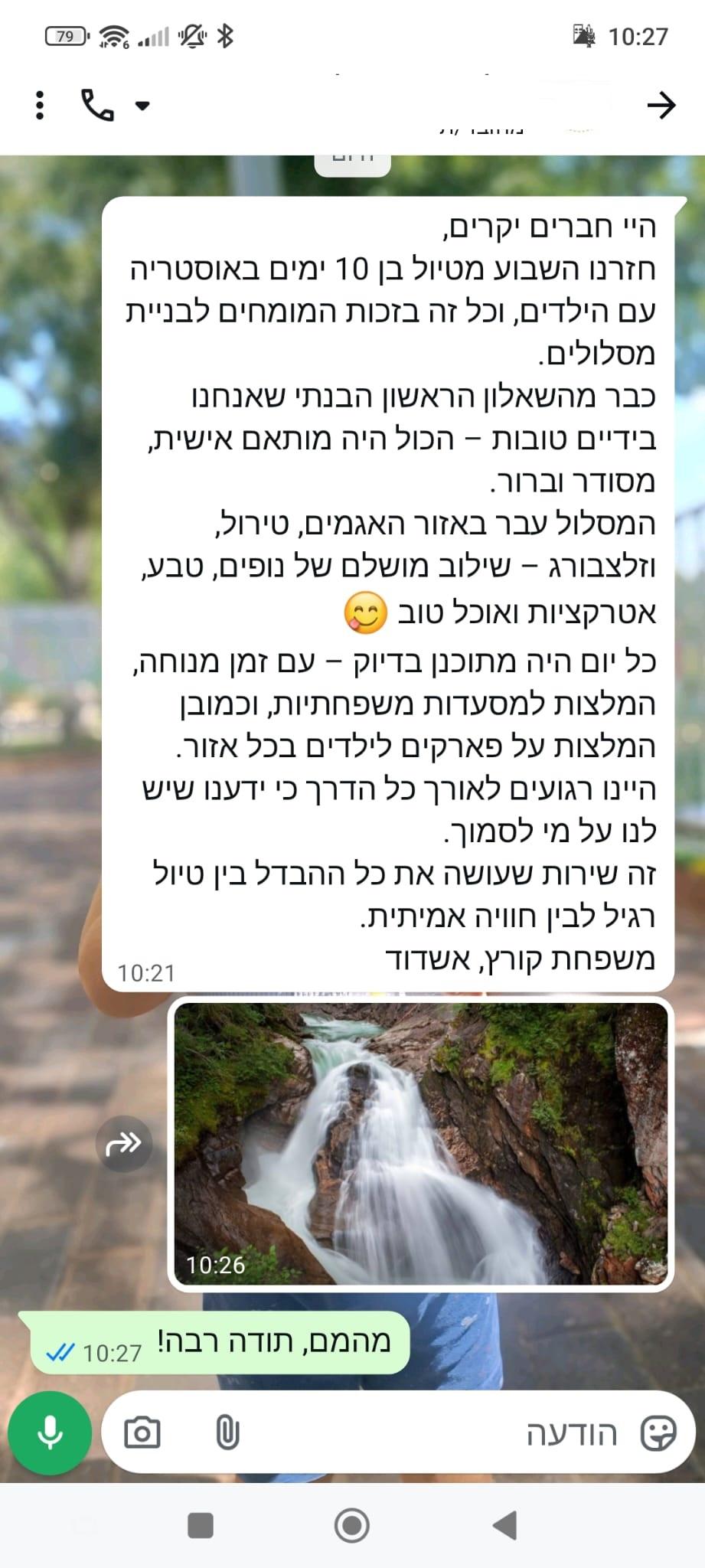Go back using the header arrow
Image resolution: width=705 pixels, height=1568 pixels.
coord(661,105)
